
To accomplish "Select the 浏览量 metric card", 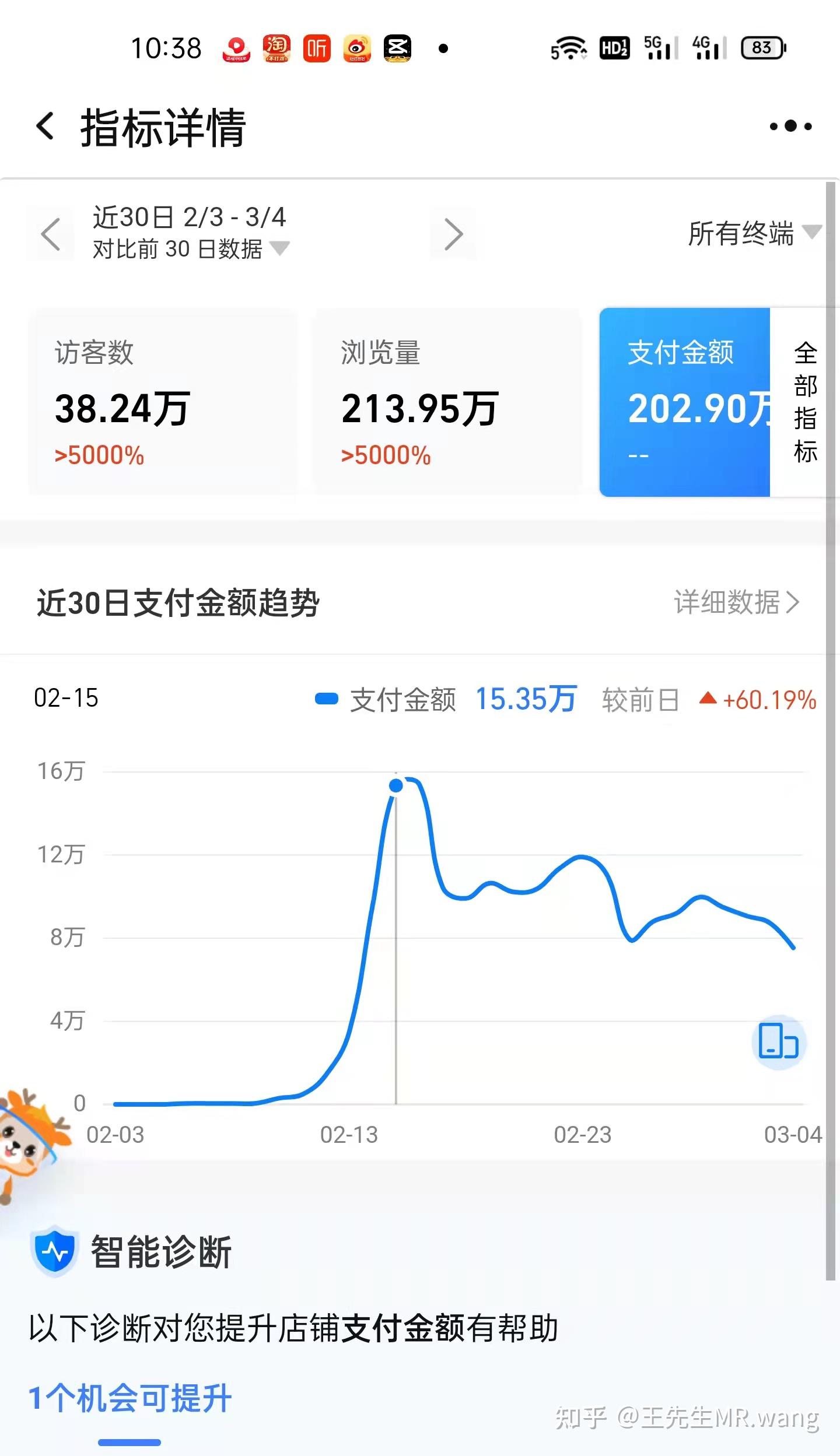I will point(448,402).
